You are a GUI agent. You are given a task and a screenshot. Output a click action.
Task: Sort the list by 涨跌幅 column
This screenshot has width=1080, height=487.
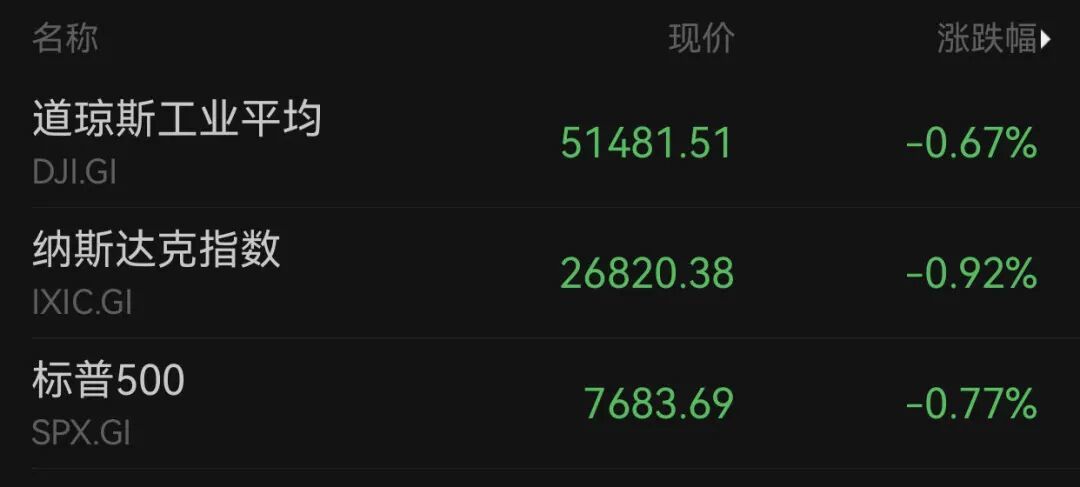(x=994, y=39)
